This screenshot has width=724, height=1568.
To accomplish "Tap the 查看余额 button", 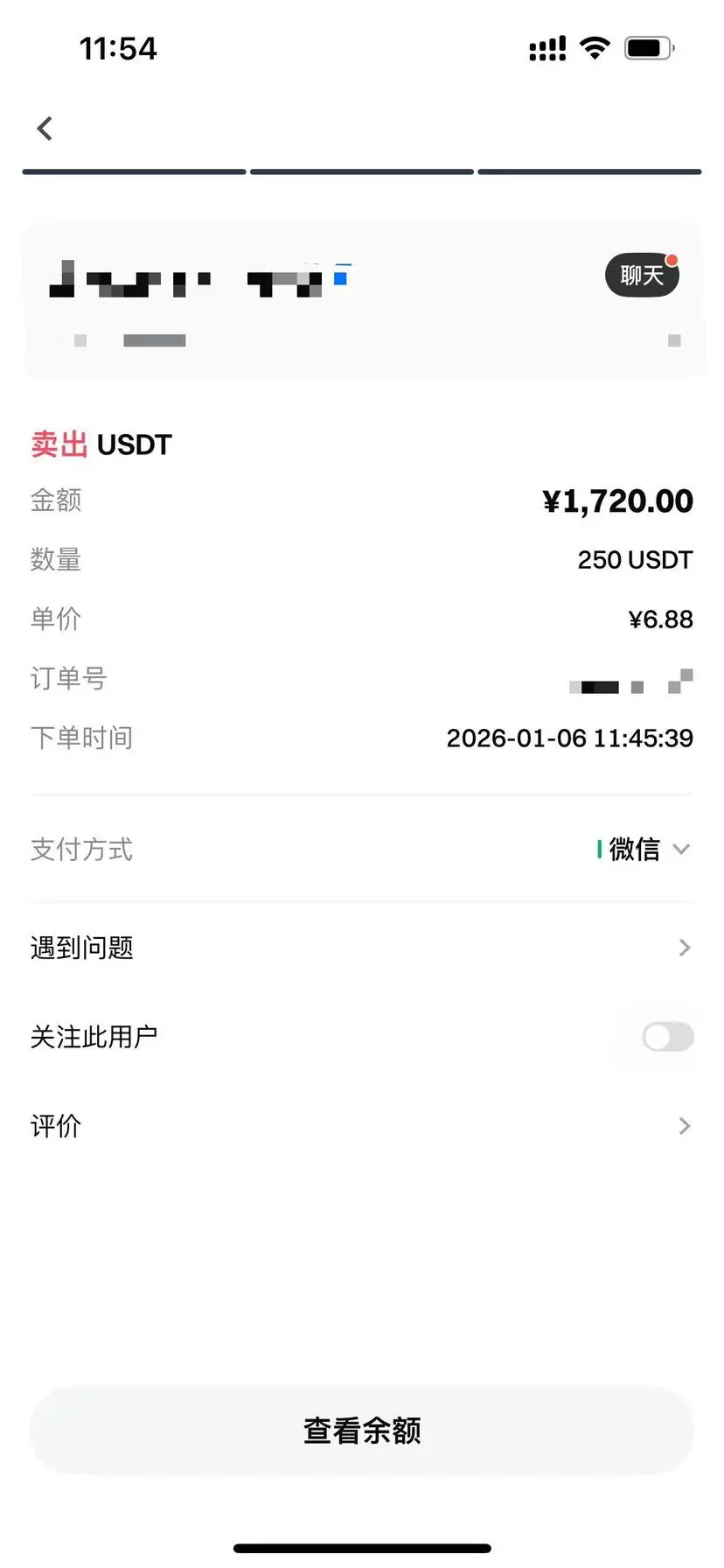I will click(x=361, y=1431).
